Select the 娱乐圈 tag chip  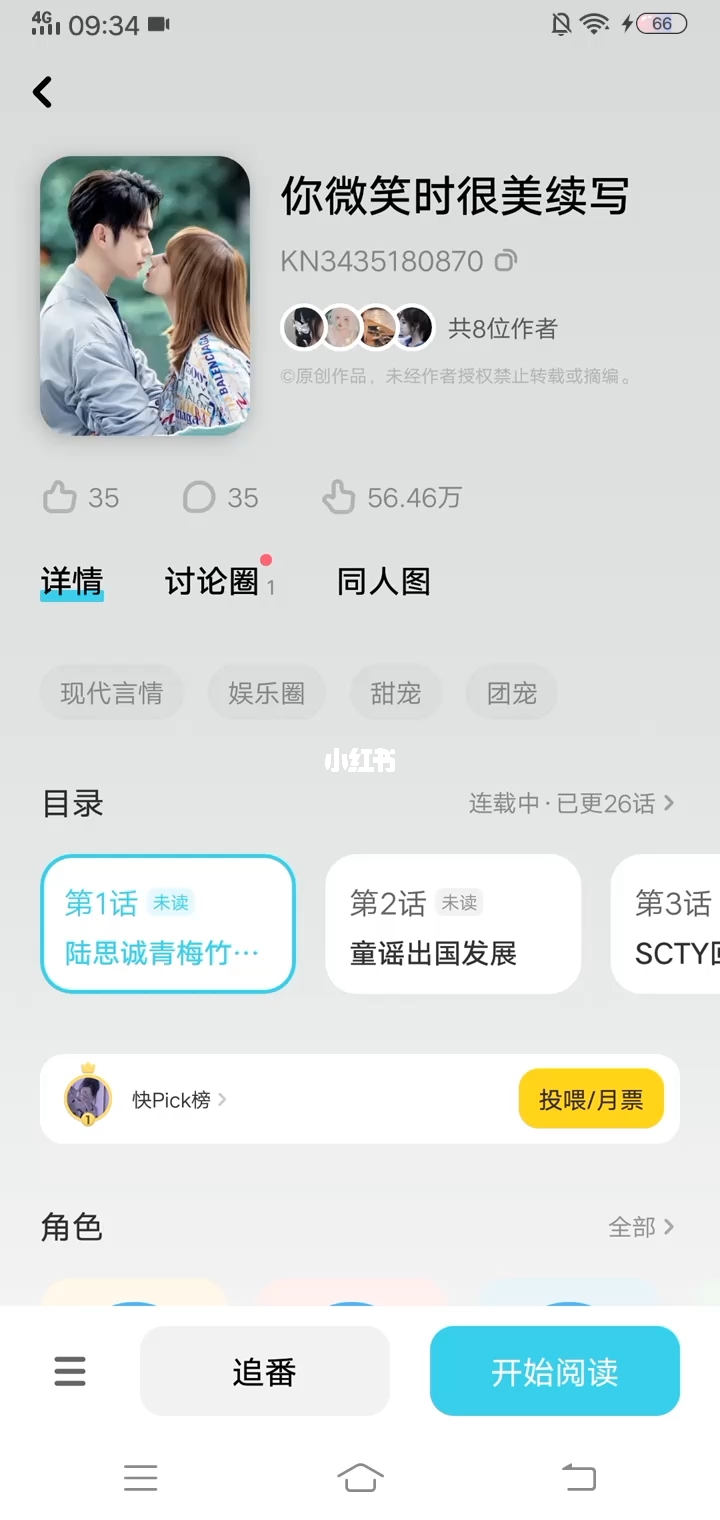pos(266,693)
